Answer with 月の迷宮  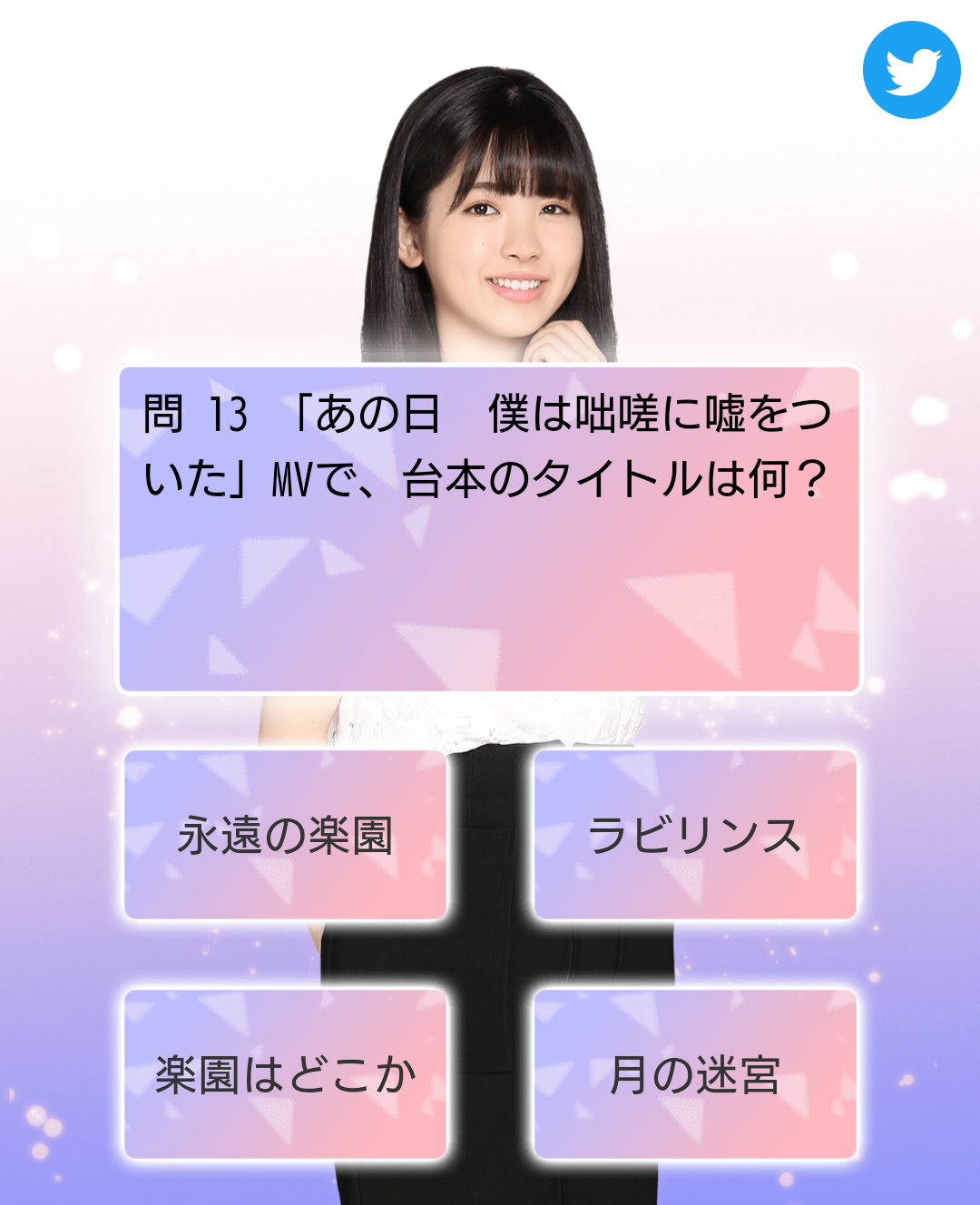[x=695, y=1074]
